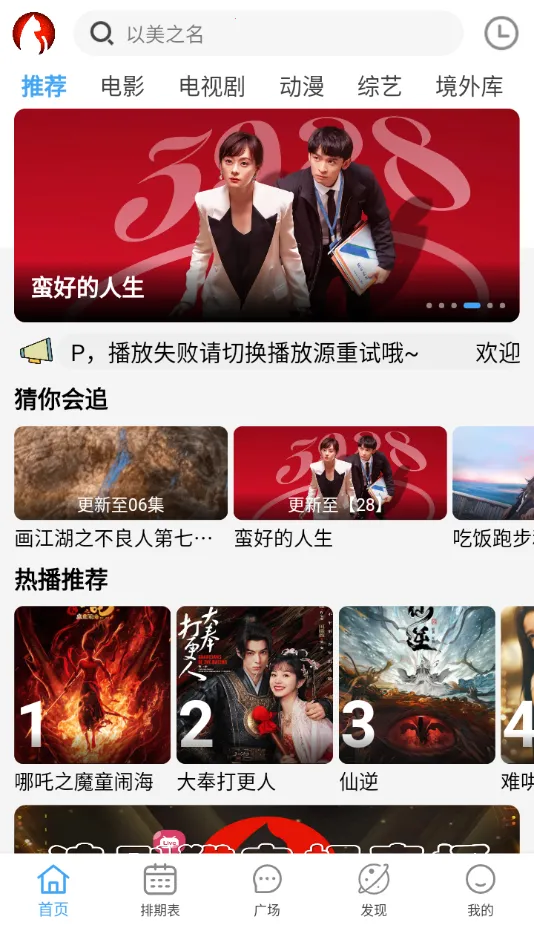
Task: Open the 广场 bottom tab
Action: point(267,891)
